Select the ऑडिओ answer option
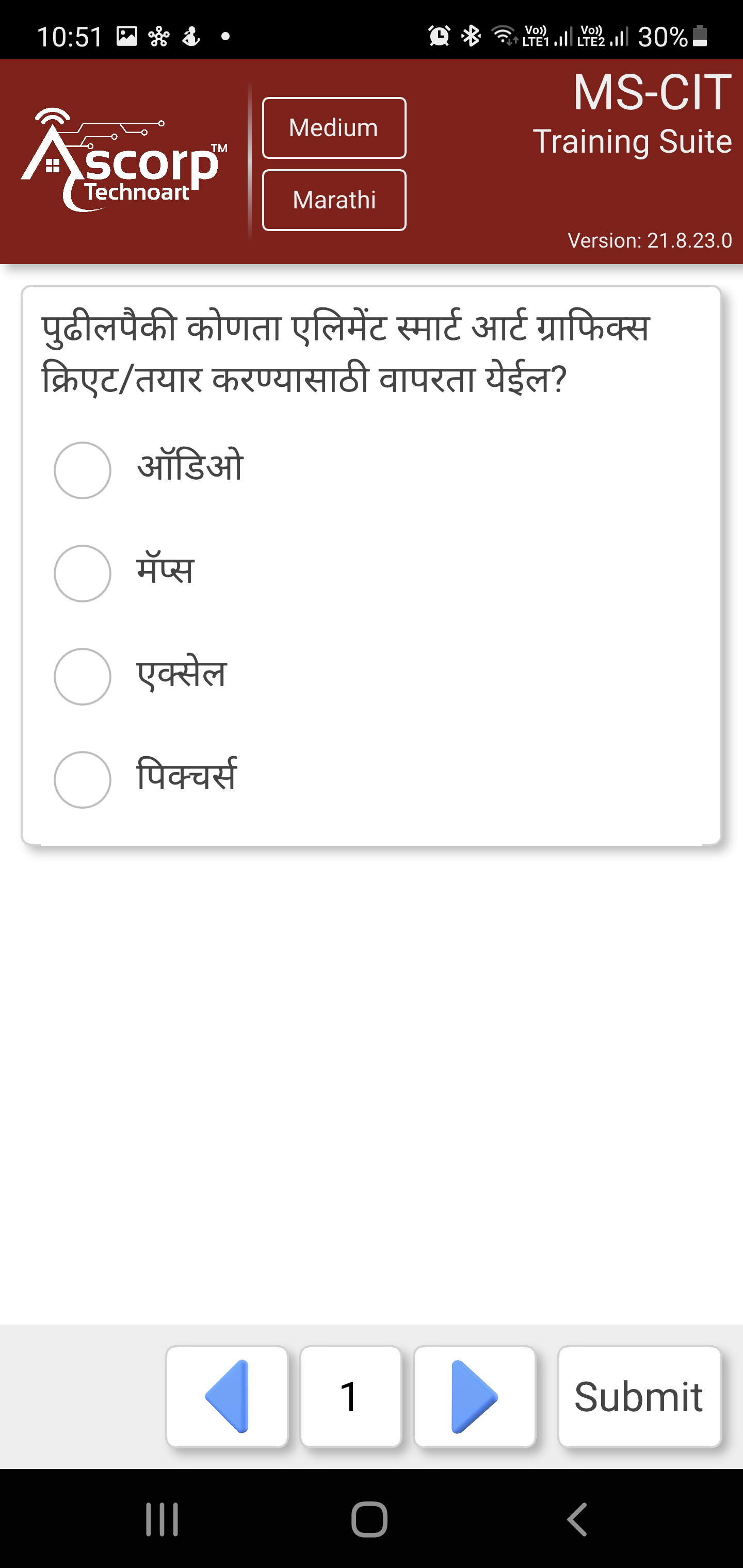This screenshot has width=743, height=1568. [82, 470]
